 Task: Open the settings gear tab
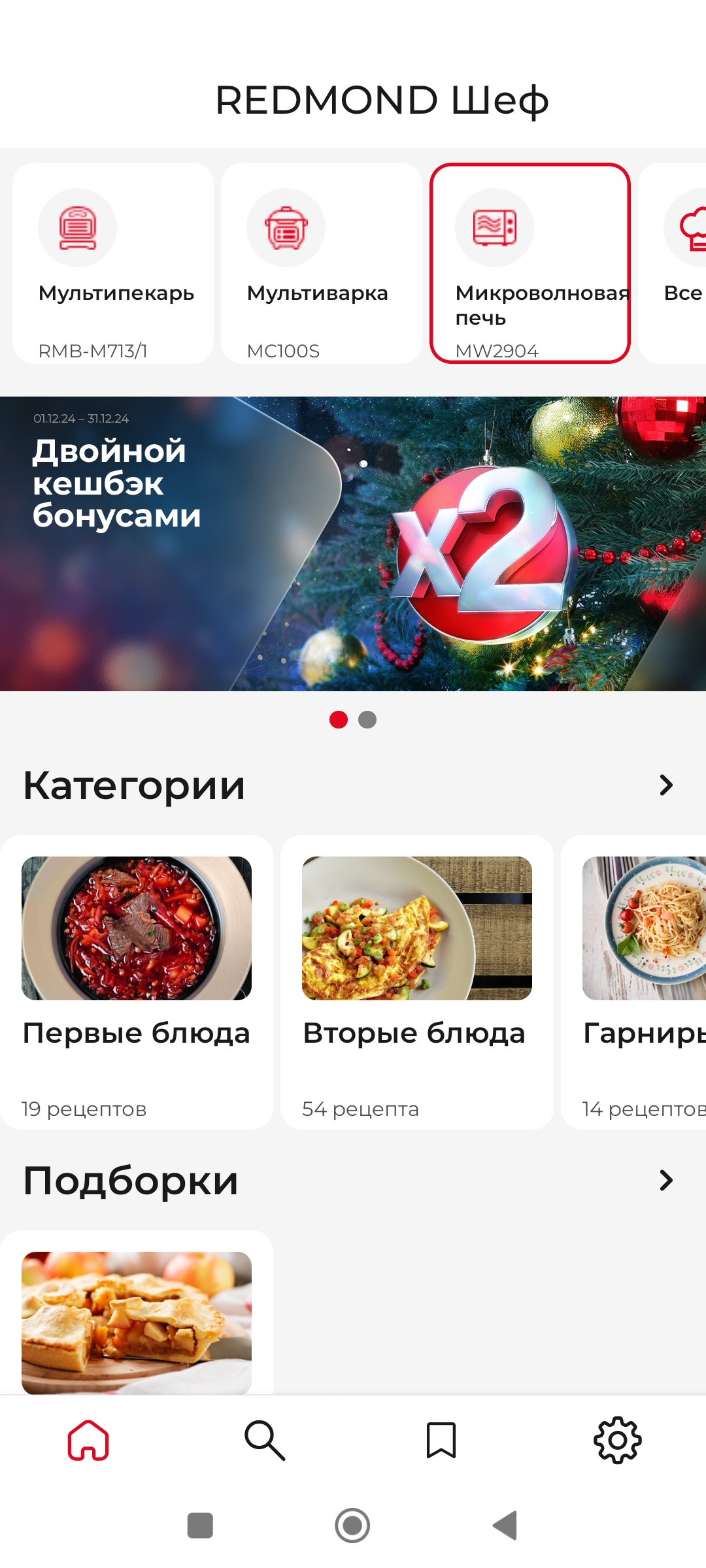618,1440
